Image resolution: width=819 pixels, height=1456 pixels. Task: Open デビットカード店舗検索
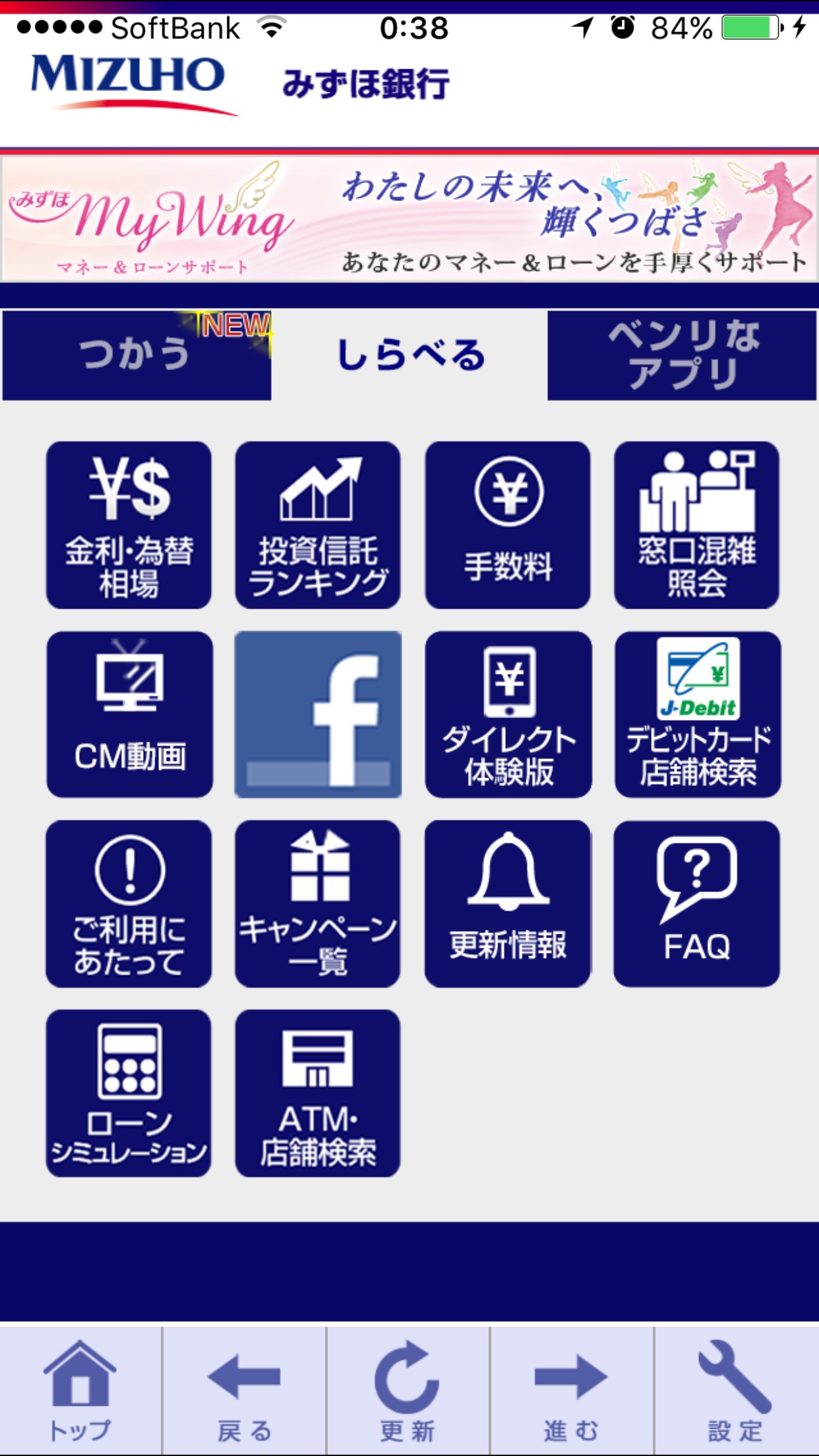[x=698, y=714]
